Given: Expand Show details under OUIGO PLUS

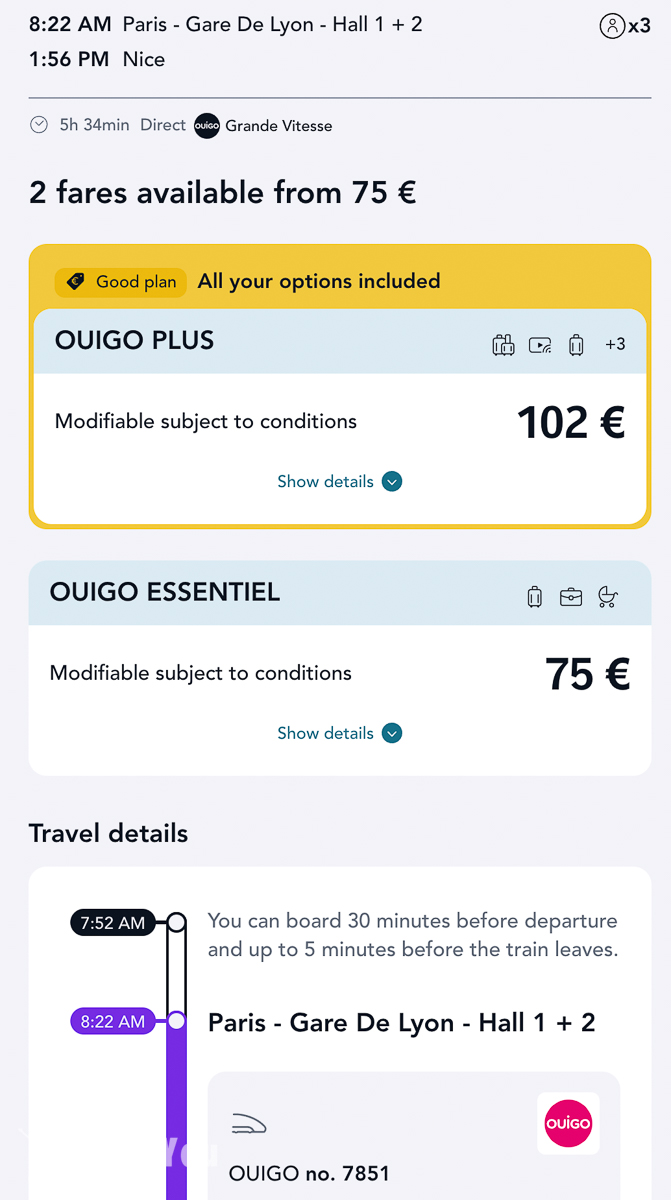Looking at the screenshot, I should (x=340, y=482).
